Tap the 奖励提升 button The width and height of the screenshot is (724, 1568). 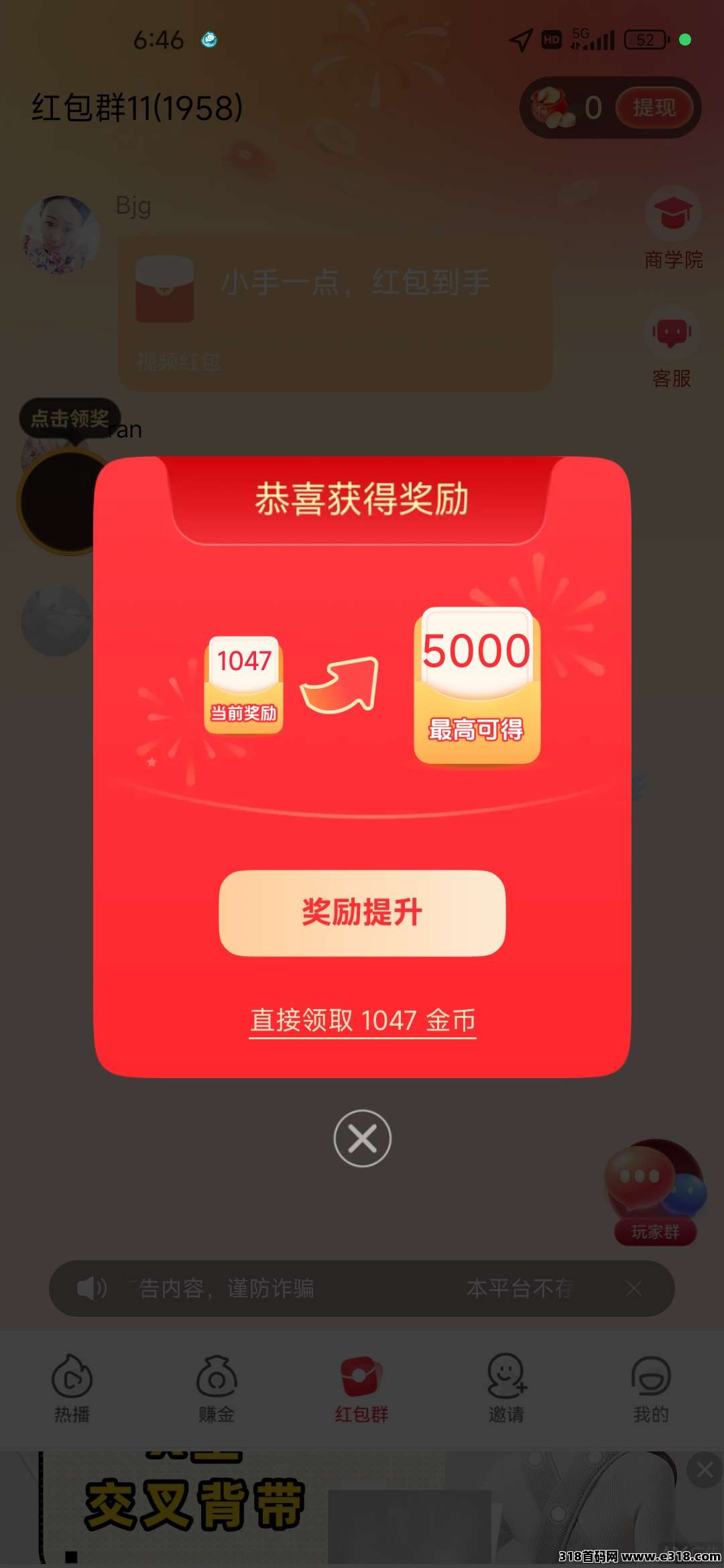[x=362, y=913]
